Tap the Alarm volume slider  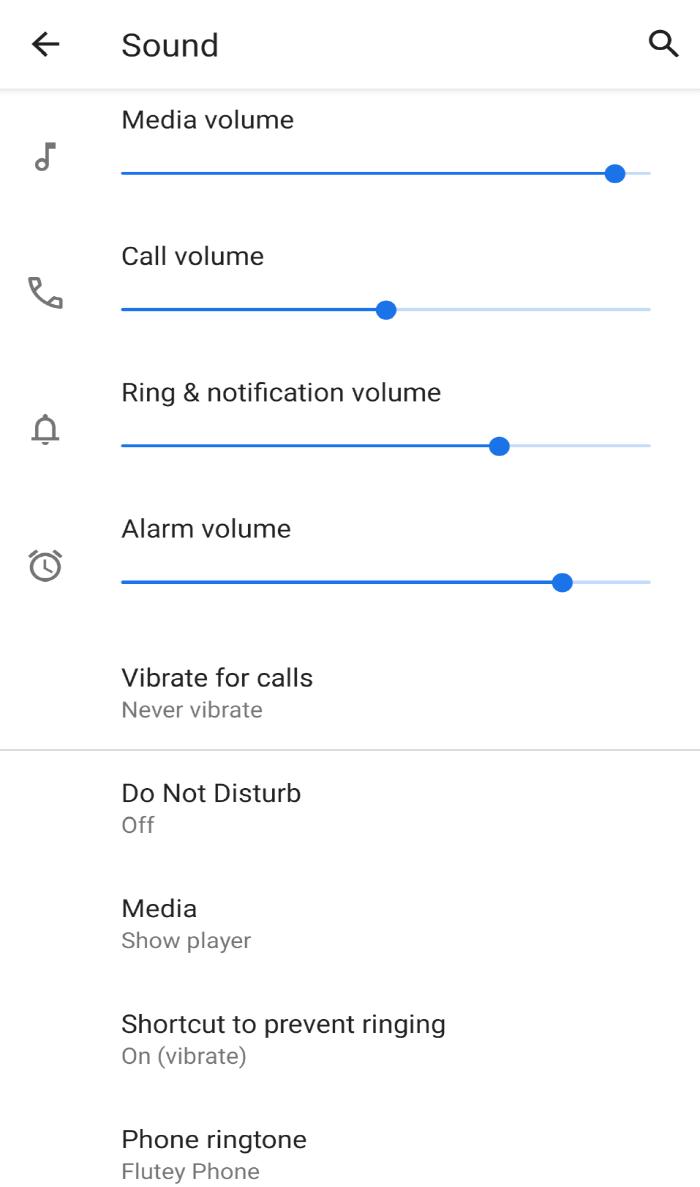point(385,582)
